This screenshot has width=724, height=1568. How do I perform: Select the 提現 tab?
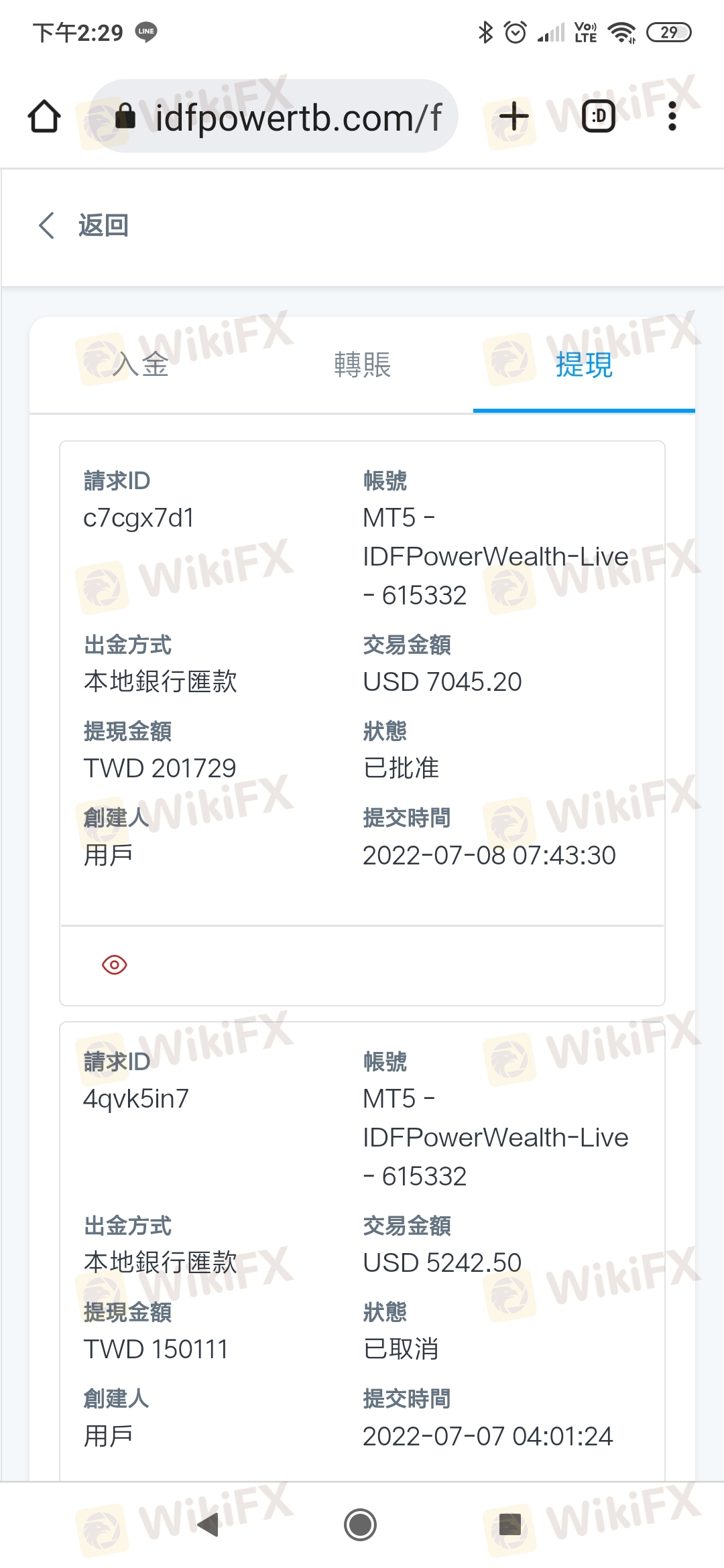tap(584, 365)
